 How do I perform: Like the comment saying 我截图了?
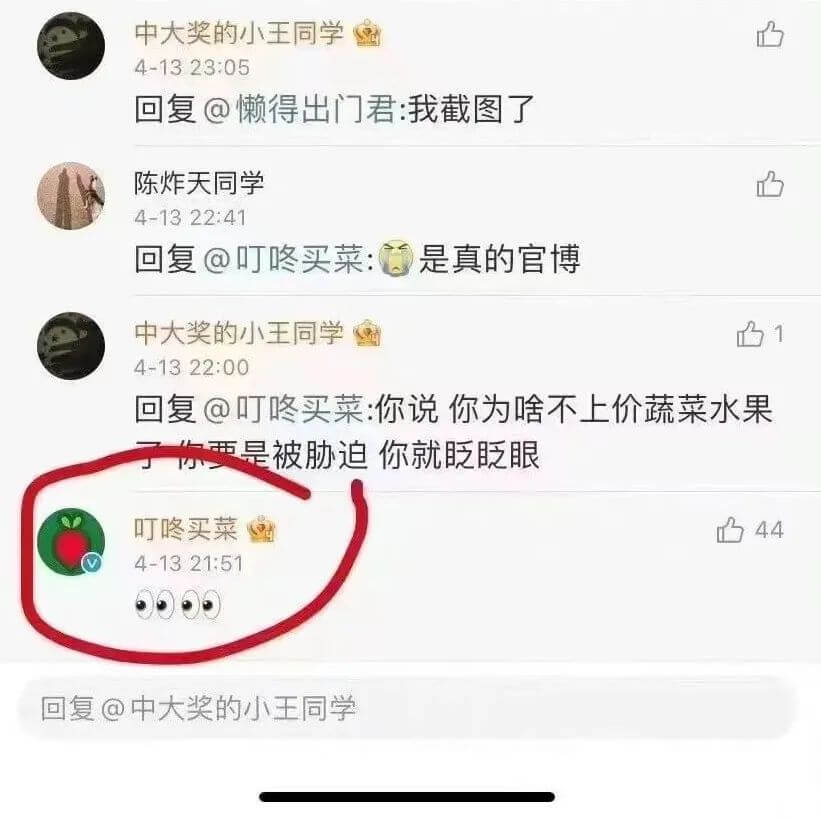[769, 36]
